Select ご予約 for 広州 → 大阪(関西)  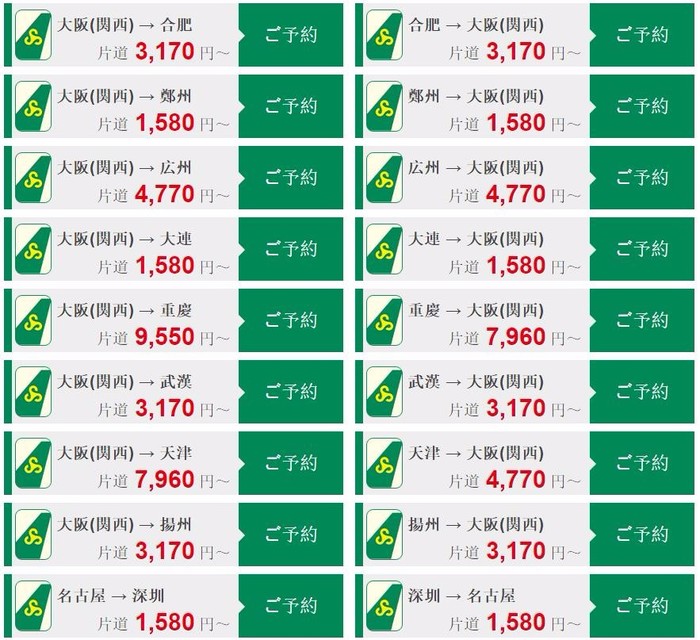point(641,178)
